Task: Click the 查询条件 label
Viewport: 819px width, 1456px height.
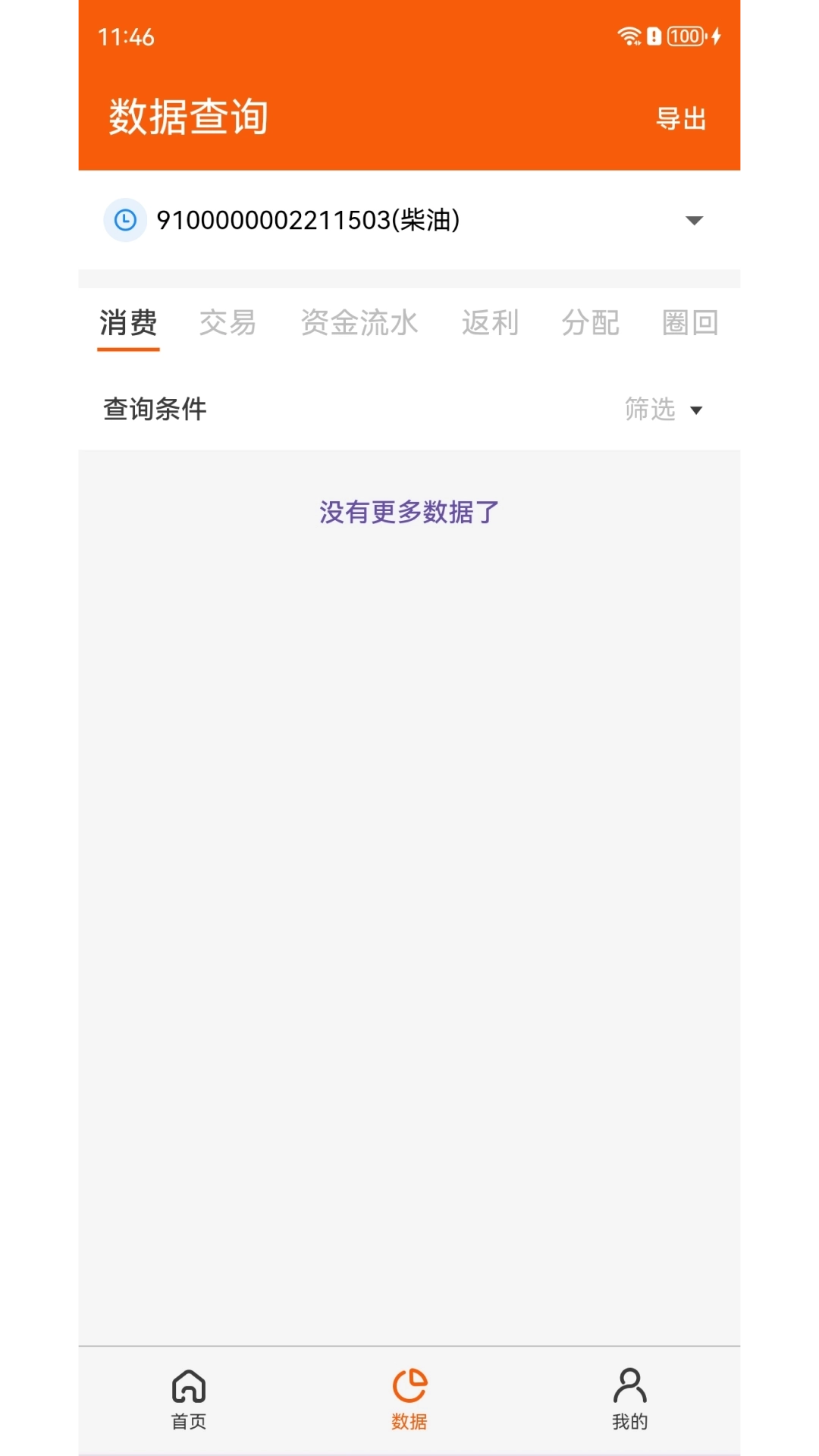Action: tap(154, 408)
